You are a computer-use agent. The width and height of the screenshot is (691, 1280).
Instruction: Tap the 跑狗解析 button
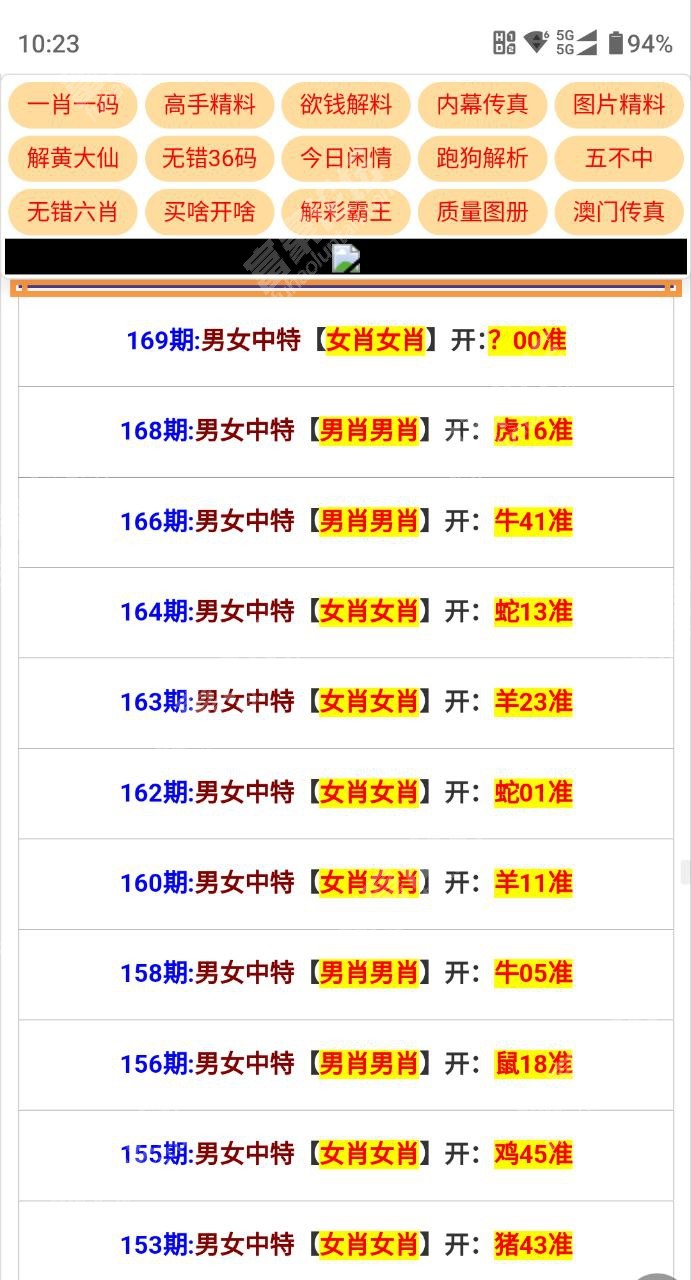(x=482, y=158)
